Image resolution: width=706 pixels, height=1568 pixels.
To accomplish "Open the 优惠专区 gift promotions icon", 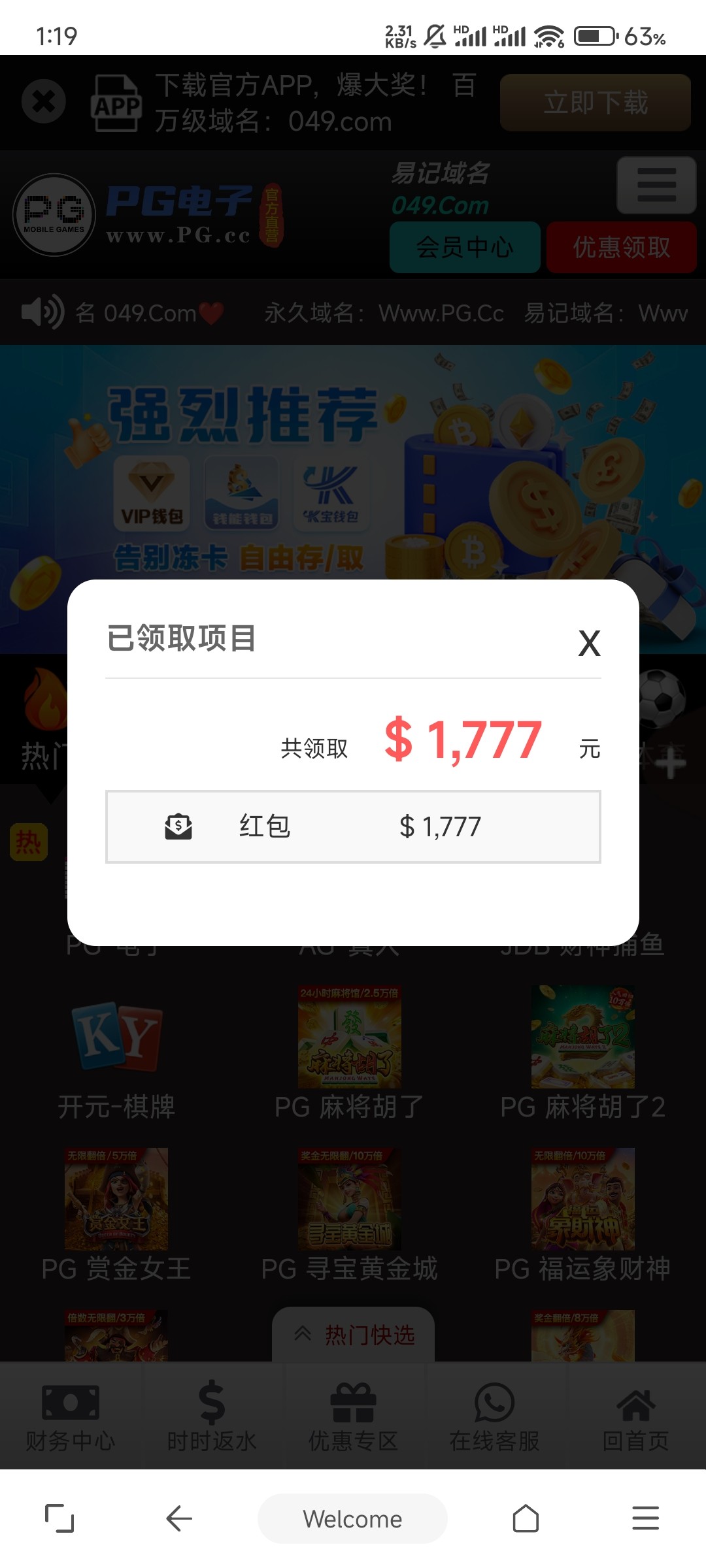I will coord(353,1414).
